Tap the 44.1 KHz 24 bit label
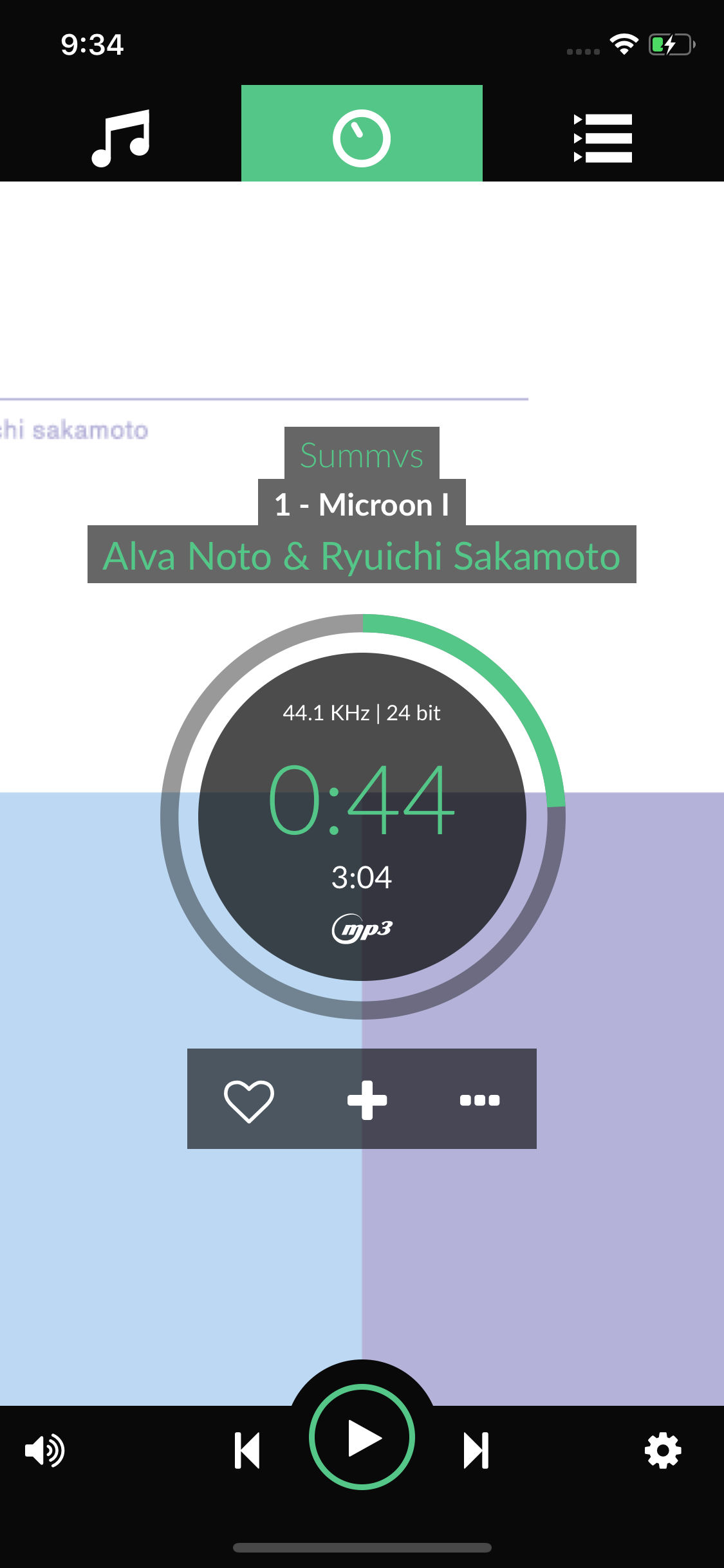This screenshot has width=724, height=1568. (x=362, y=713)
